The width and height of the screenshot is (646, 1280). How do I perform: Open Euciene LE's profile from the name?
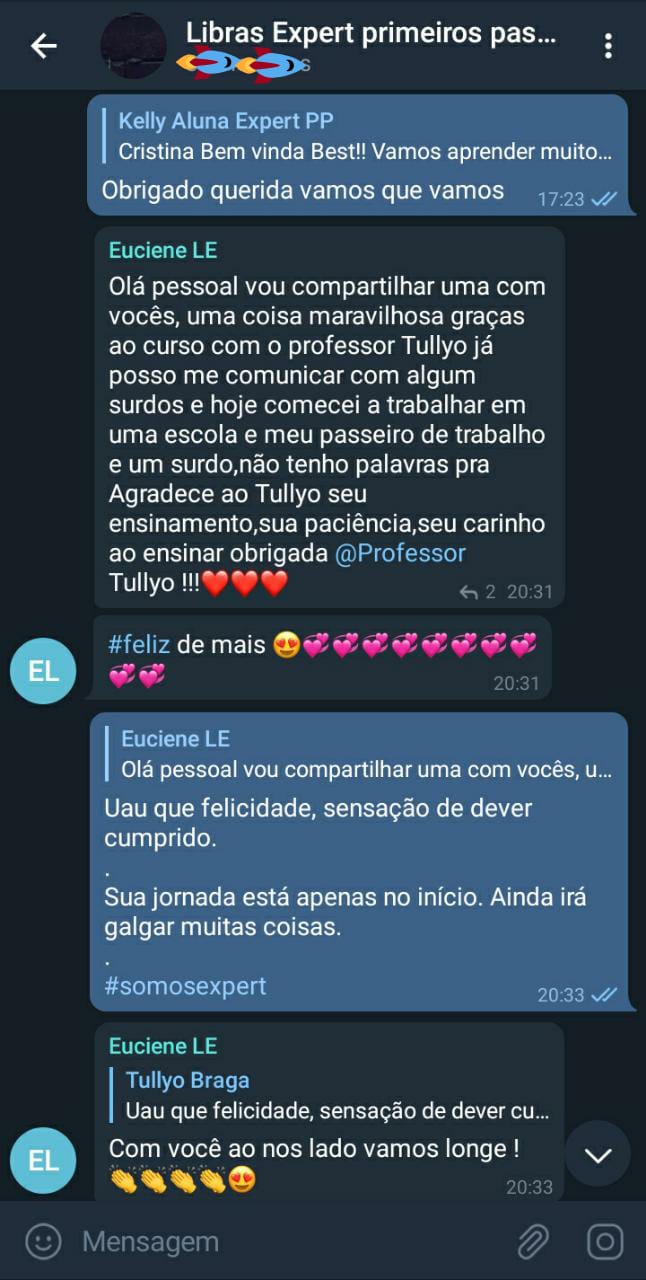(163, 251)
